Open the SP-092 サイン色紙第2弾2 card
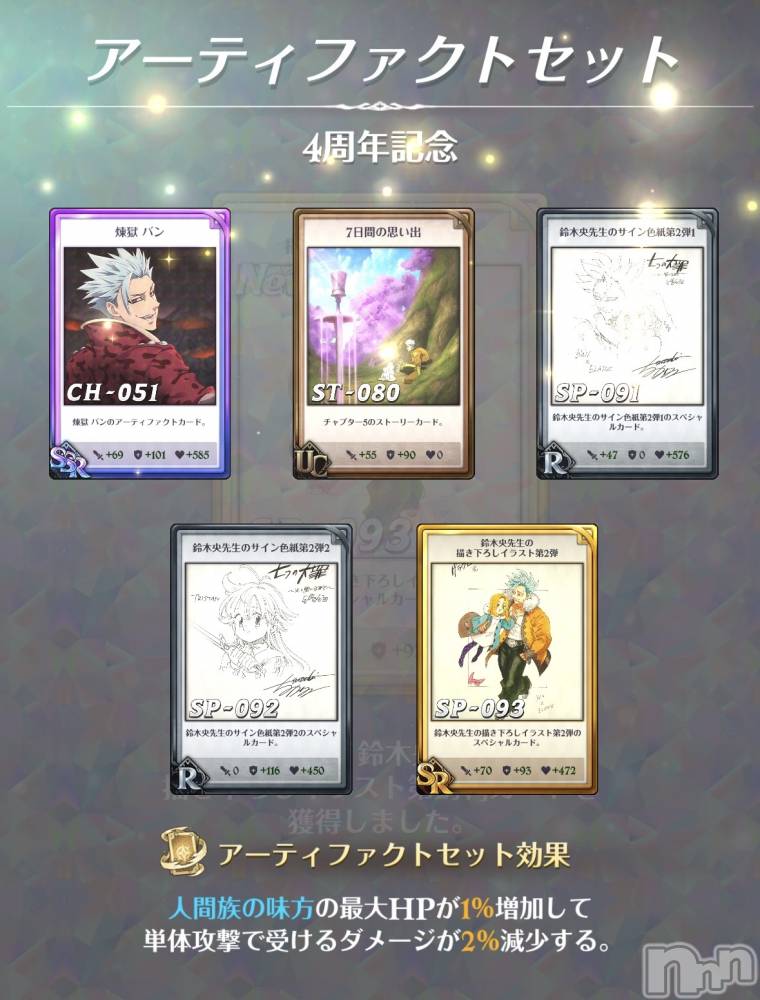The height and width of the screenshot is (1000, 760). click(x=261, y=658)
